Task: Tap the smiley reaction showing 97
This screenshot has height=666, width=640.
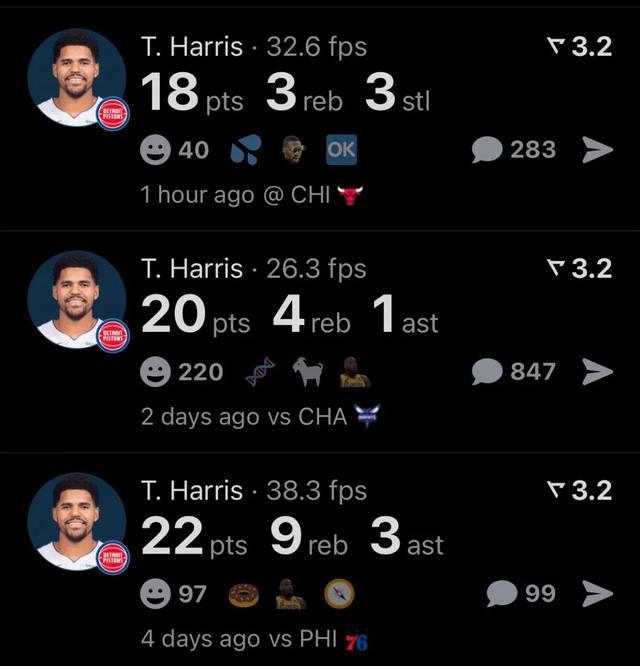Action: click(173, 593)
